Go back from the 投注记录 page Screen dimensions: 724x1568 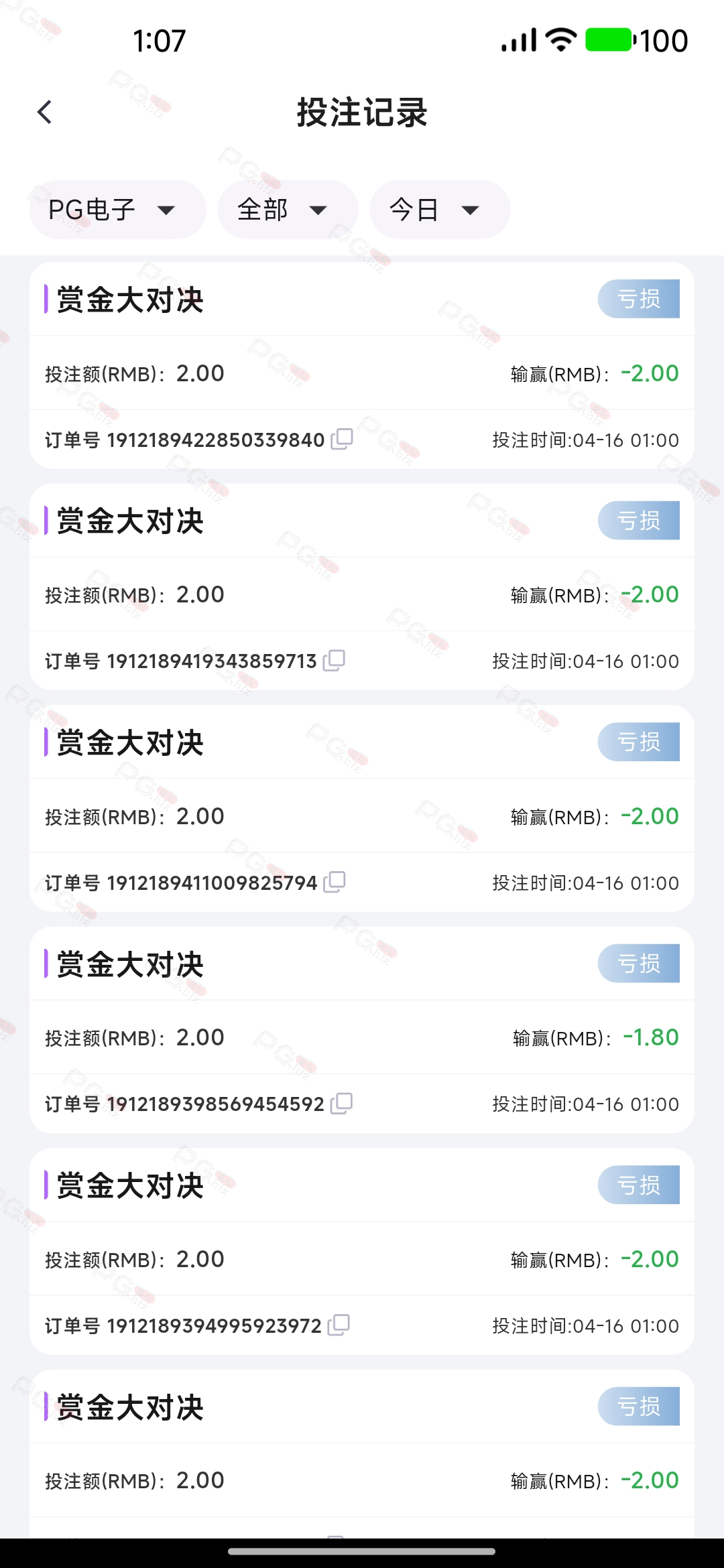(45, 112)
